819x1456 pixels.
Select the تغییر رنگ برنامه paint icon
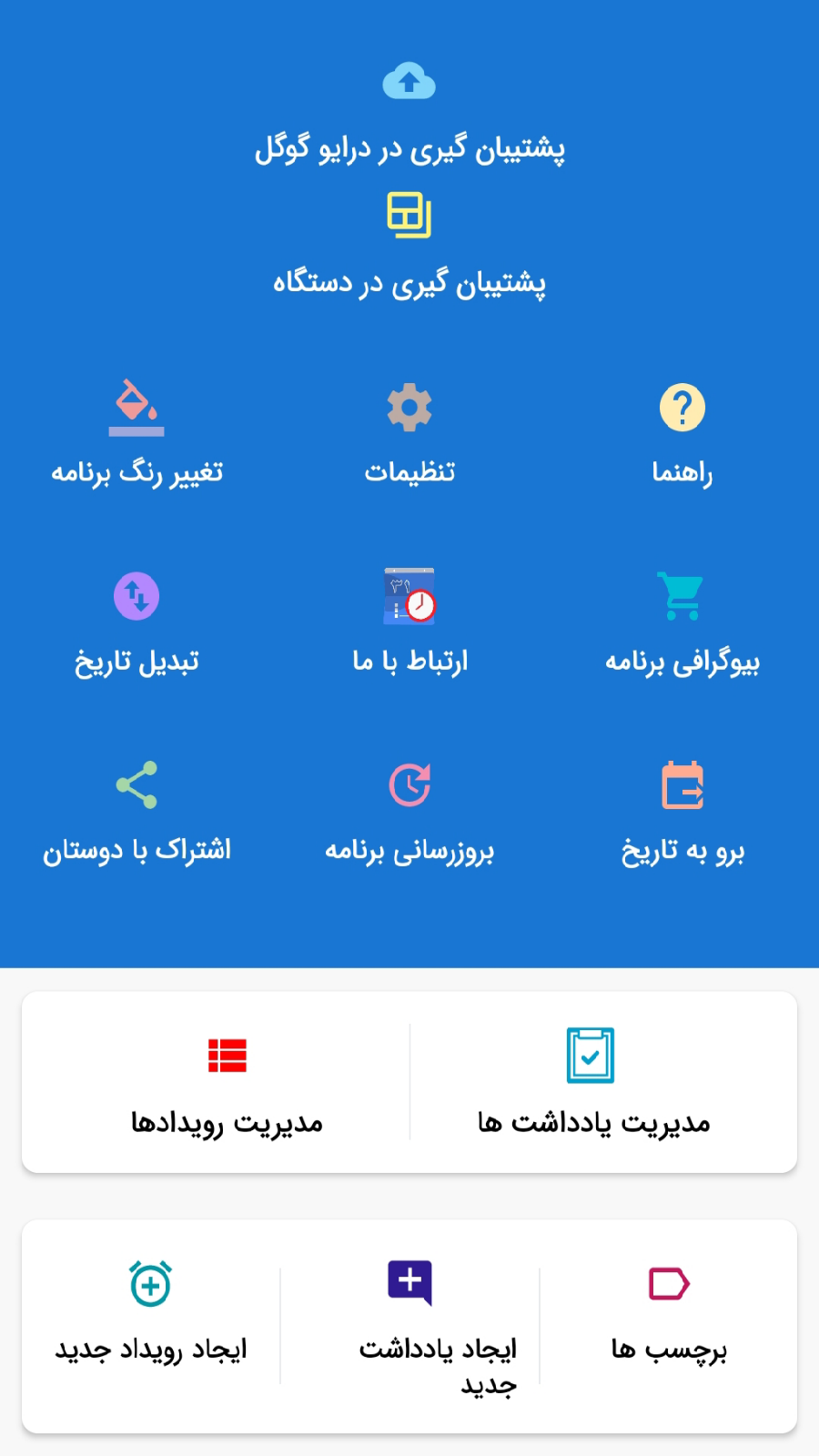[x=136, y=408]
